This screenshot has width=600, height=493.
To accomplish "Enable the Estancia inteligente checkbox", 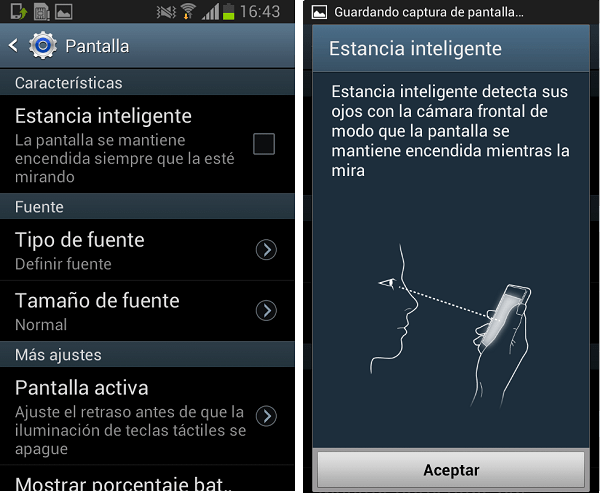I will point(264,145).
